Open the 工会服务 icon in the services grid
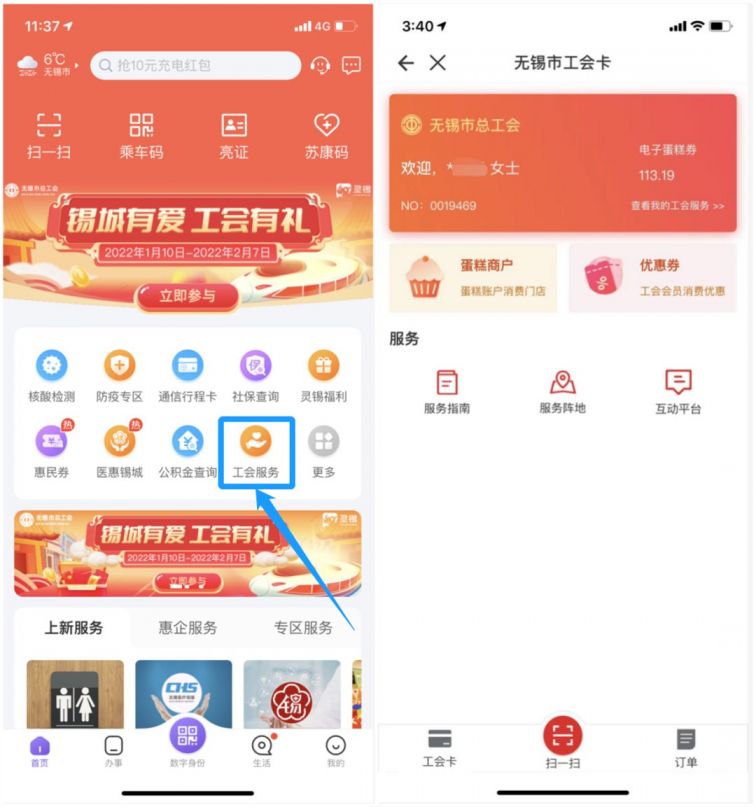Image resolution: width=756 pixels, height=807 pixels. 255,451
